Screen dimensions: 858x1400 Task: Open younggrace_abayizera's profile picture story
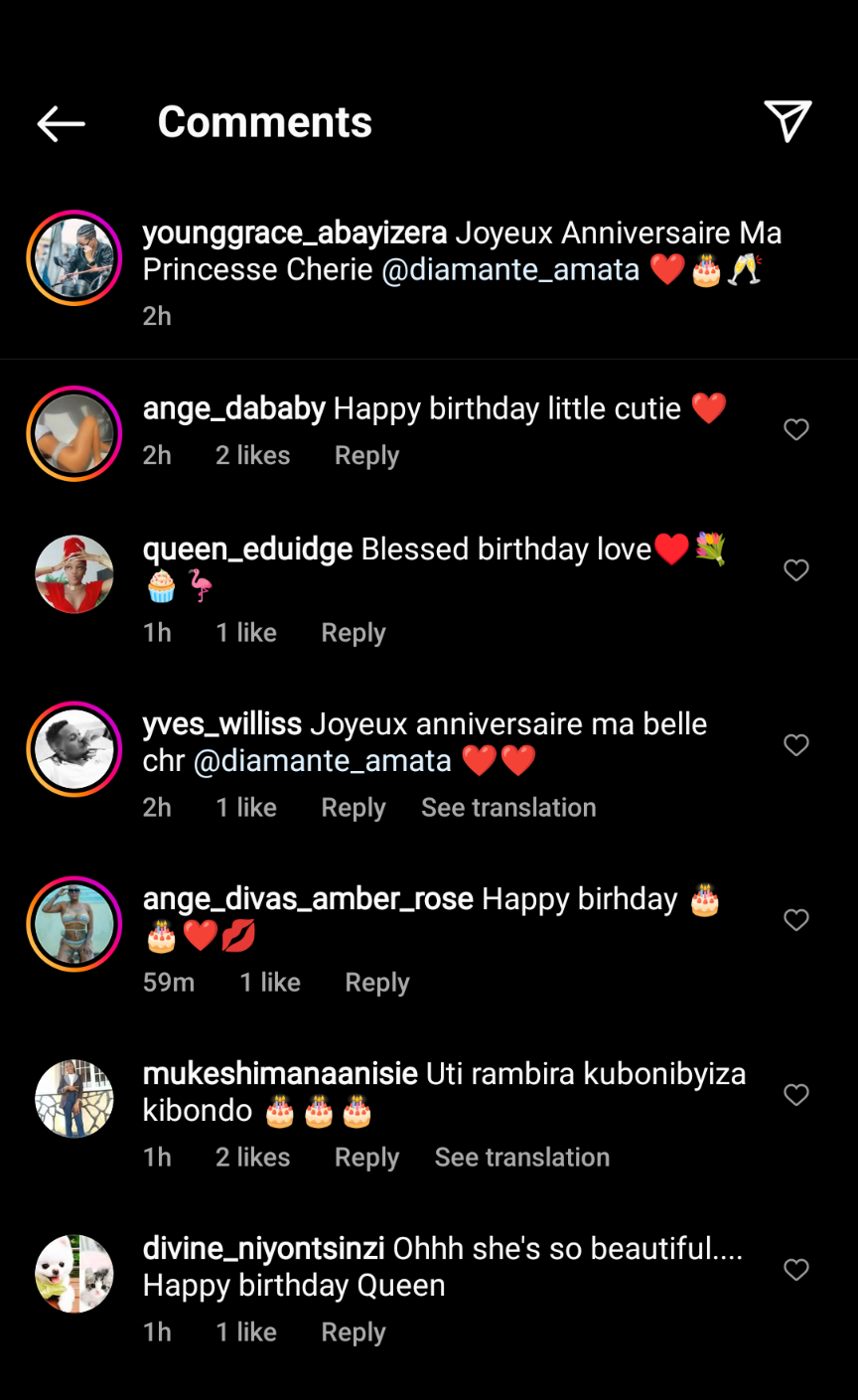click(x=73, y=258)
